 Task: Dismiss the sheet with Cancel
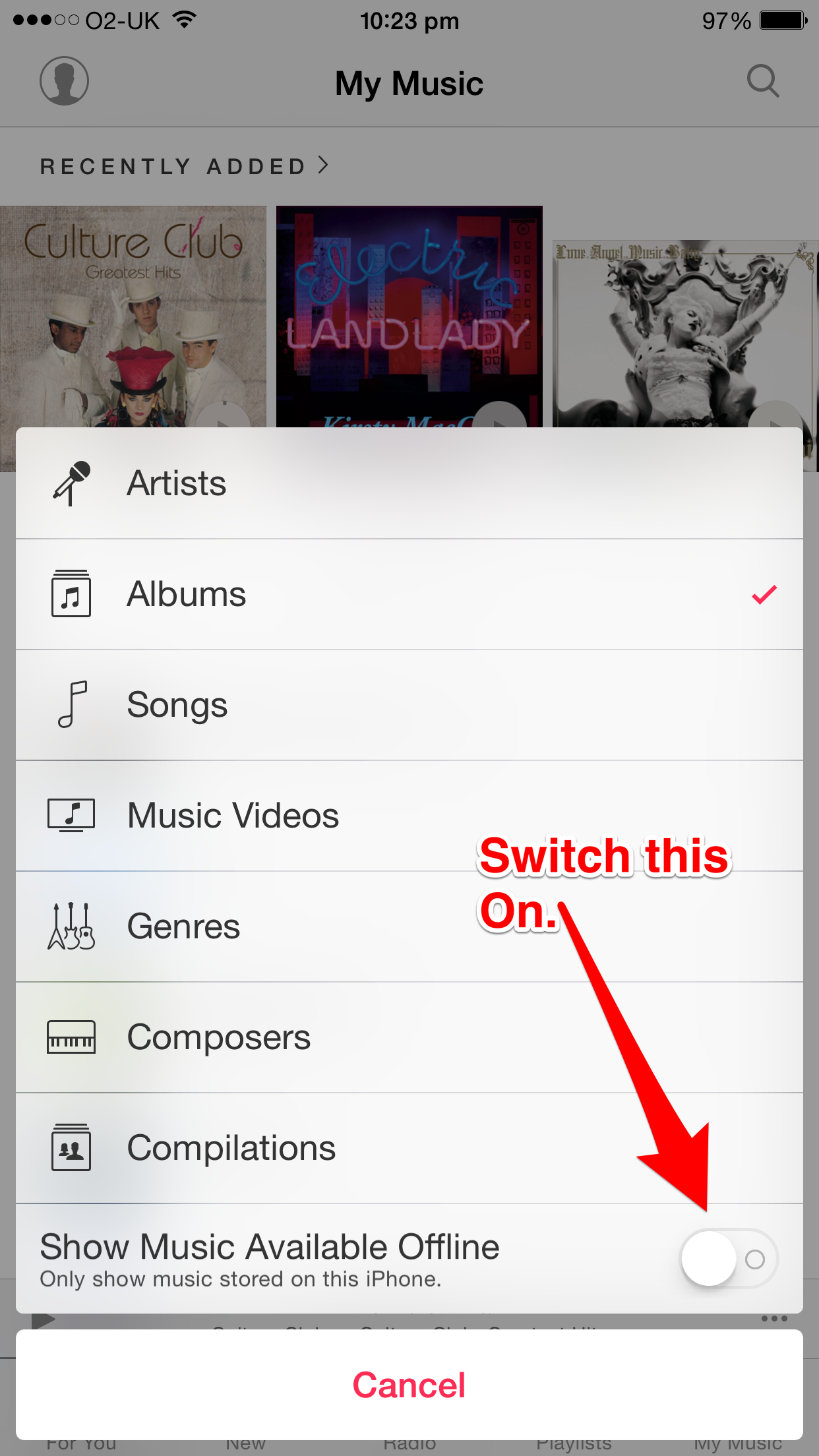409,1385
